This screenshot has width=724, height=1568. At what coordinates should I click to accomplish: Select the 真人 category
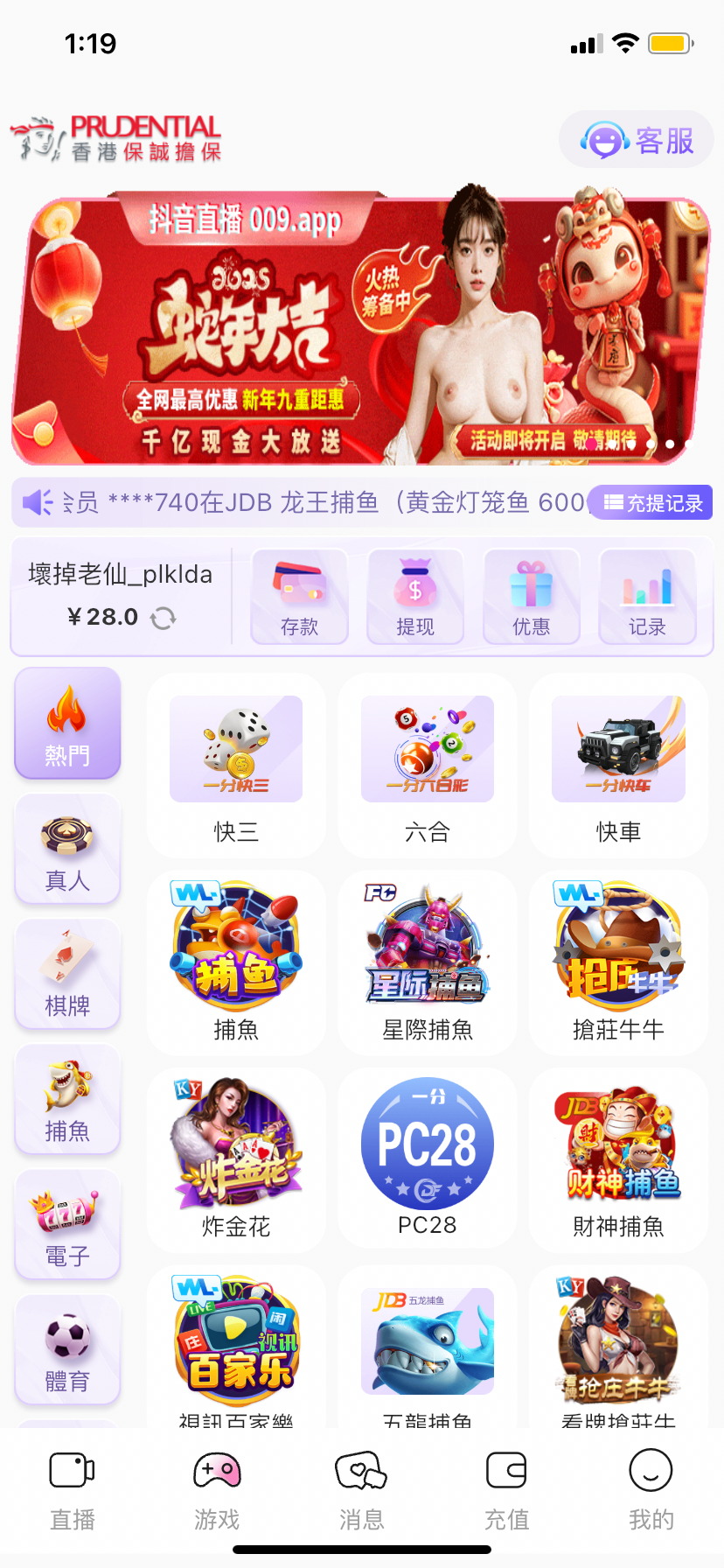point(67,850)
